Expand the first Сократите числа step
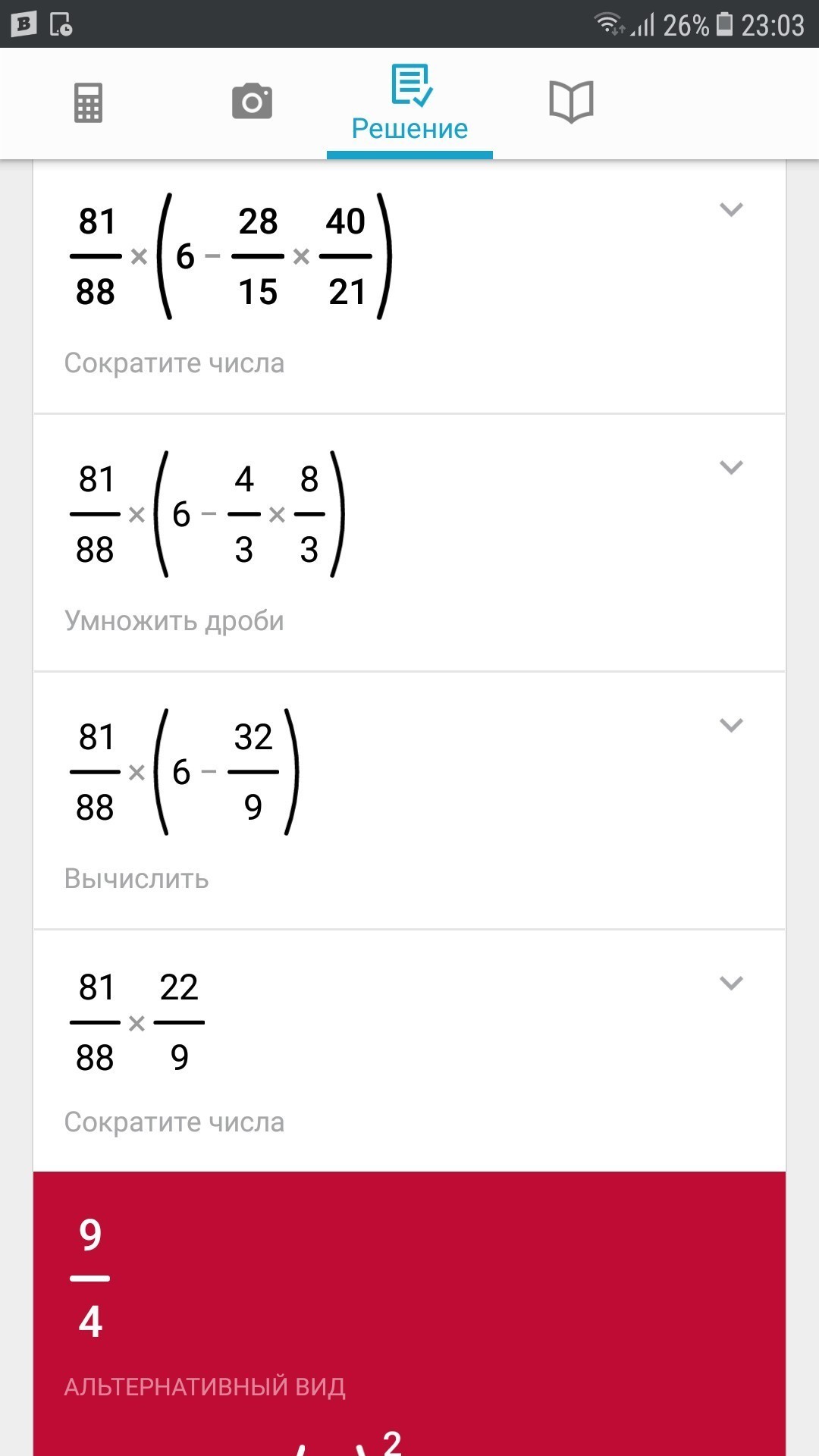The width and height of the screenshot is (819, 1456). pyautogui.click(x=731, y=210)
